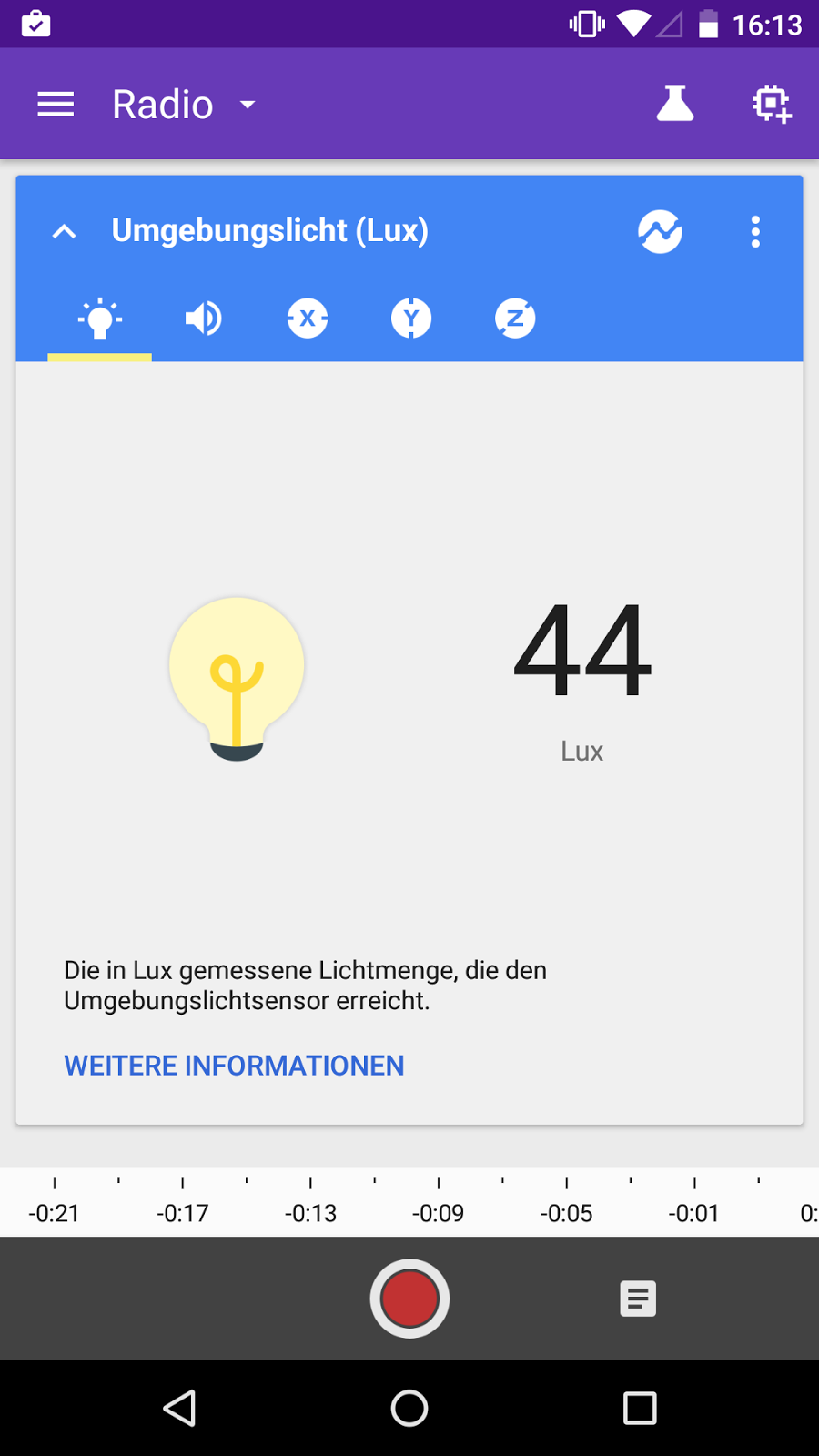Open the sensor card overflow menu
Screen dimensions: 819x1456
(755, 231)
